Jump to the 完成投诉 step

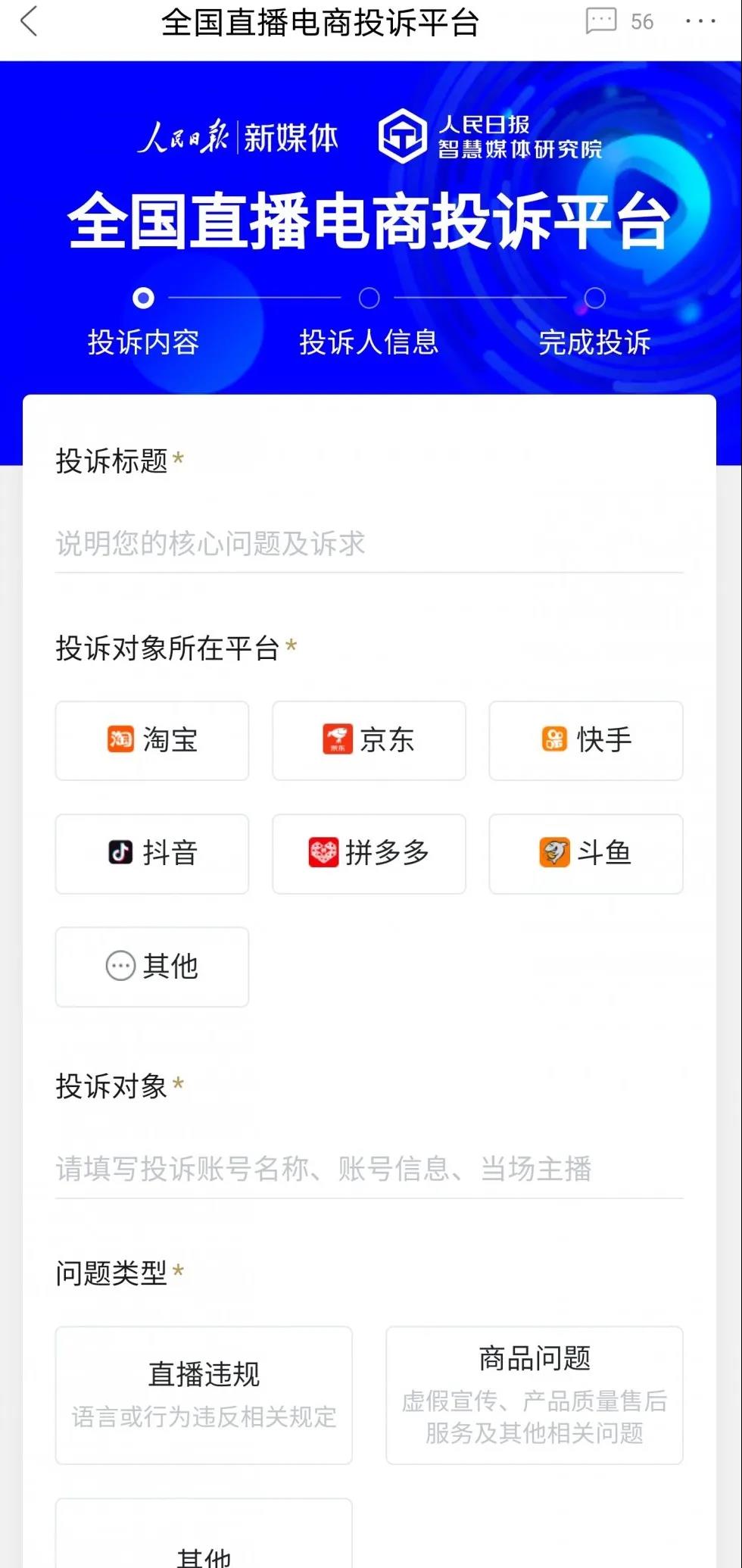click(595, 342)
